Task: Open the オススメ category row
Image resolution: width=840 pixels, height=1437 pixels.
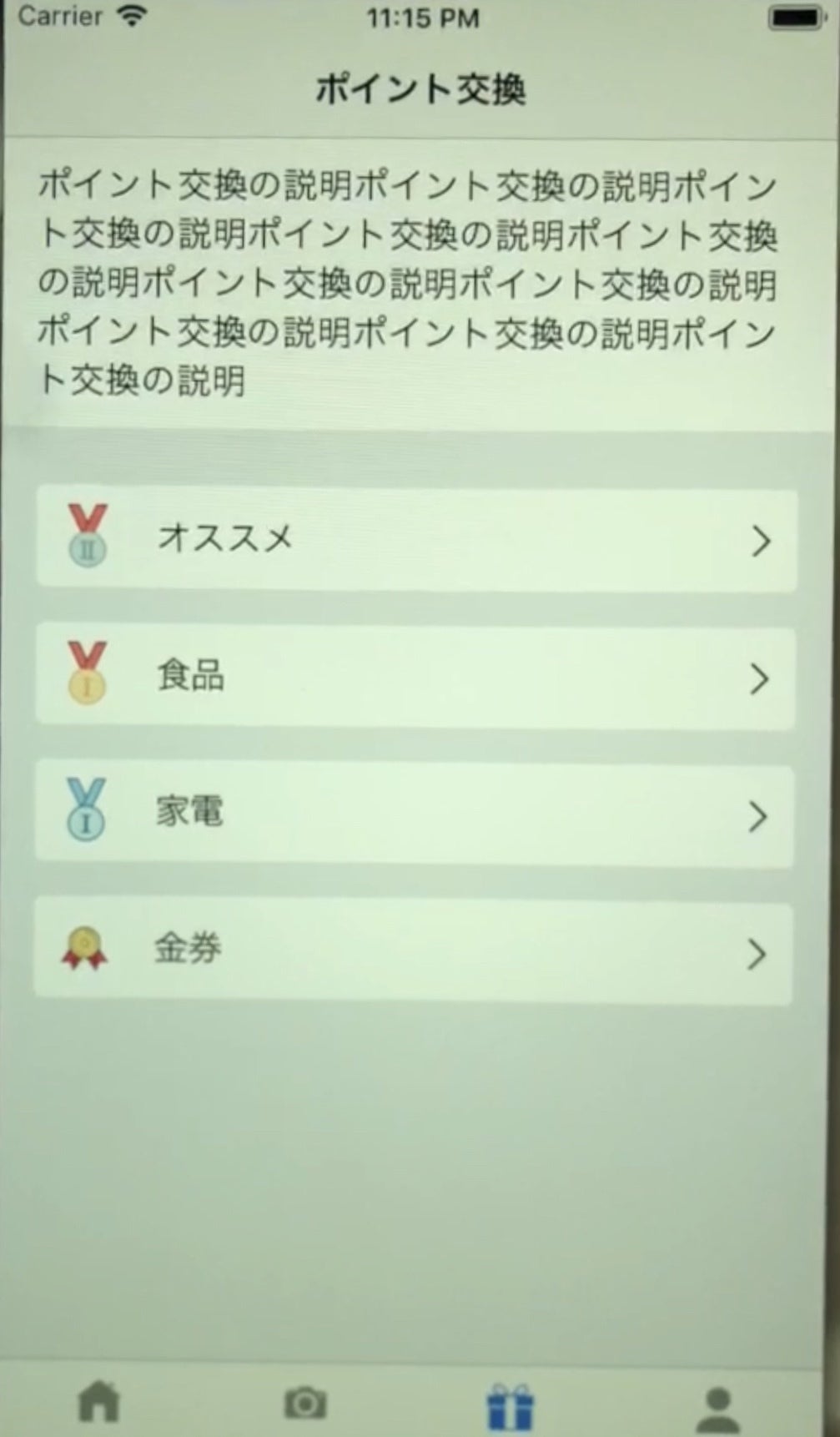Action: 415,540
